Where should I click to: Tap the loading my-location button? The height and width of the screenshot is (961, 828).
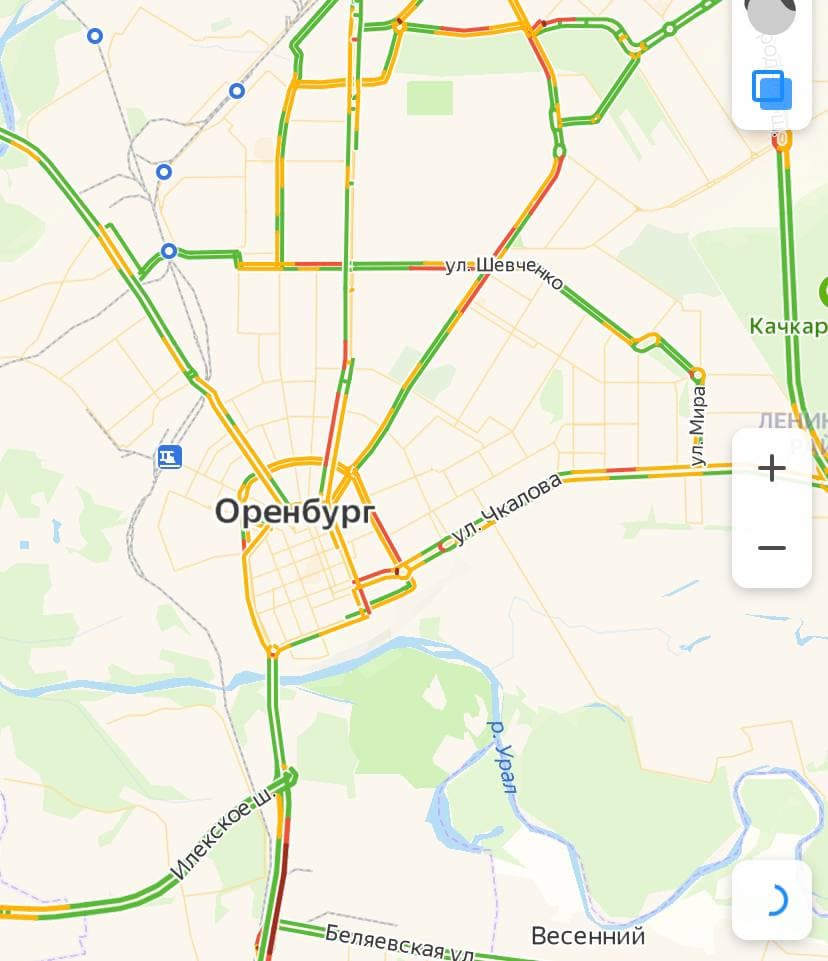(x=771, y=900)
